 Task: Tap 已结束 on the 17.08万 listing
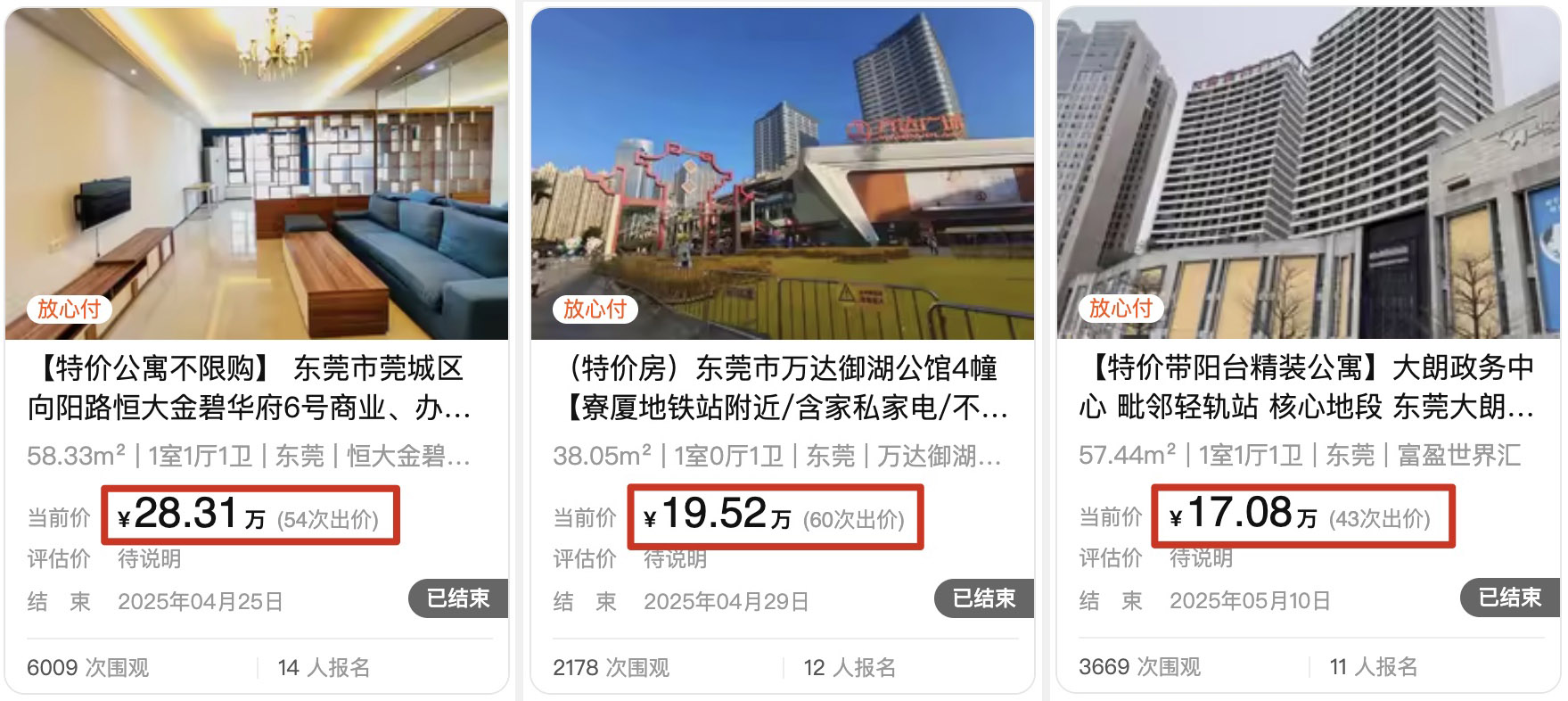[1509, 598]
